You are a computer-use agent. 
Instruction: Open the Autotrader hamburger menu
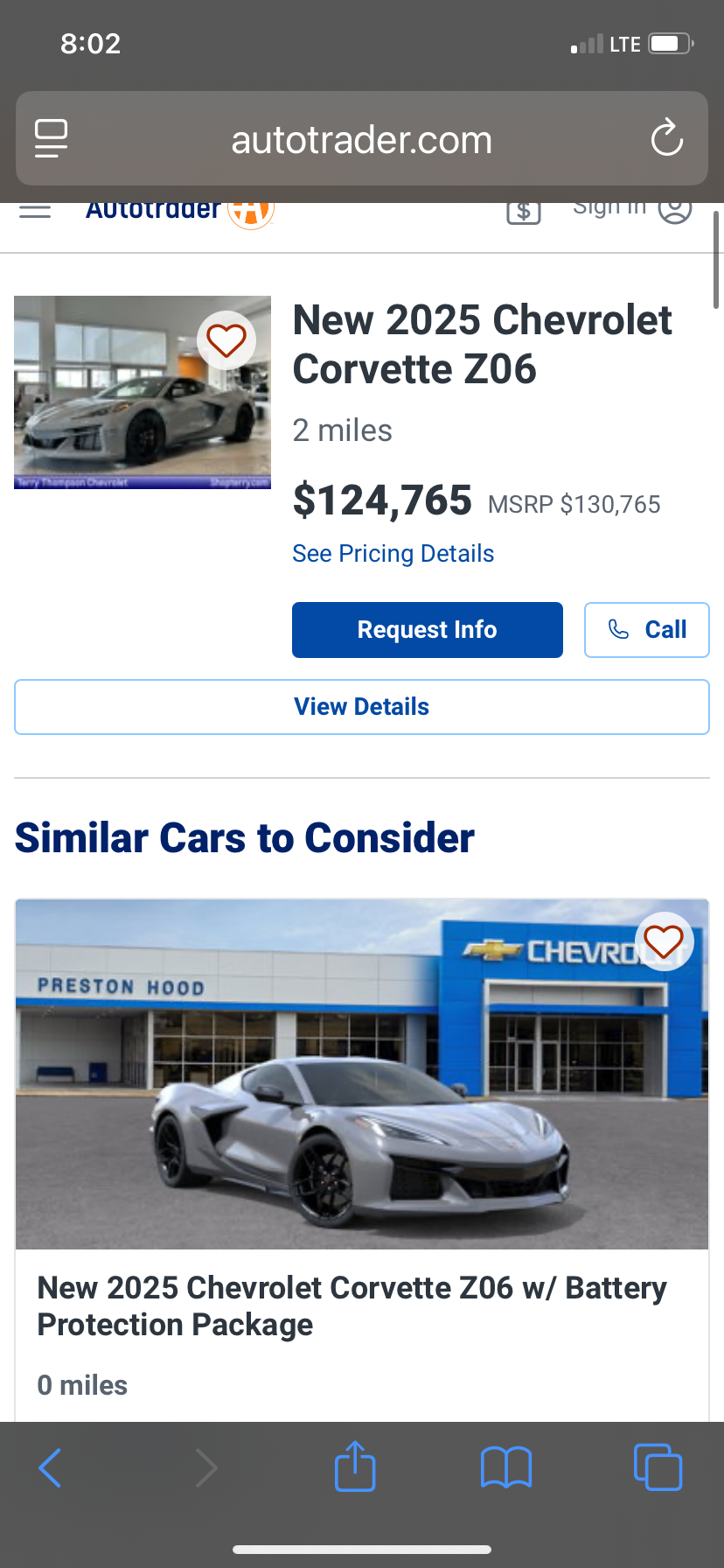pos(35,211)
